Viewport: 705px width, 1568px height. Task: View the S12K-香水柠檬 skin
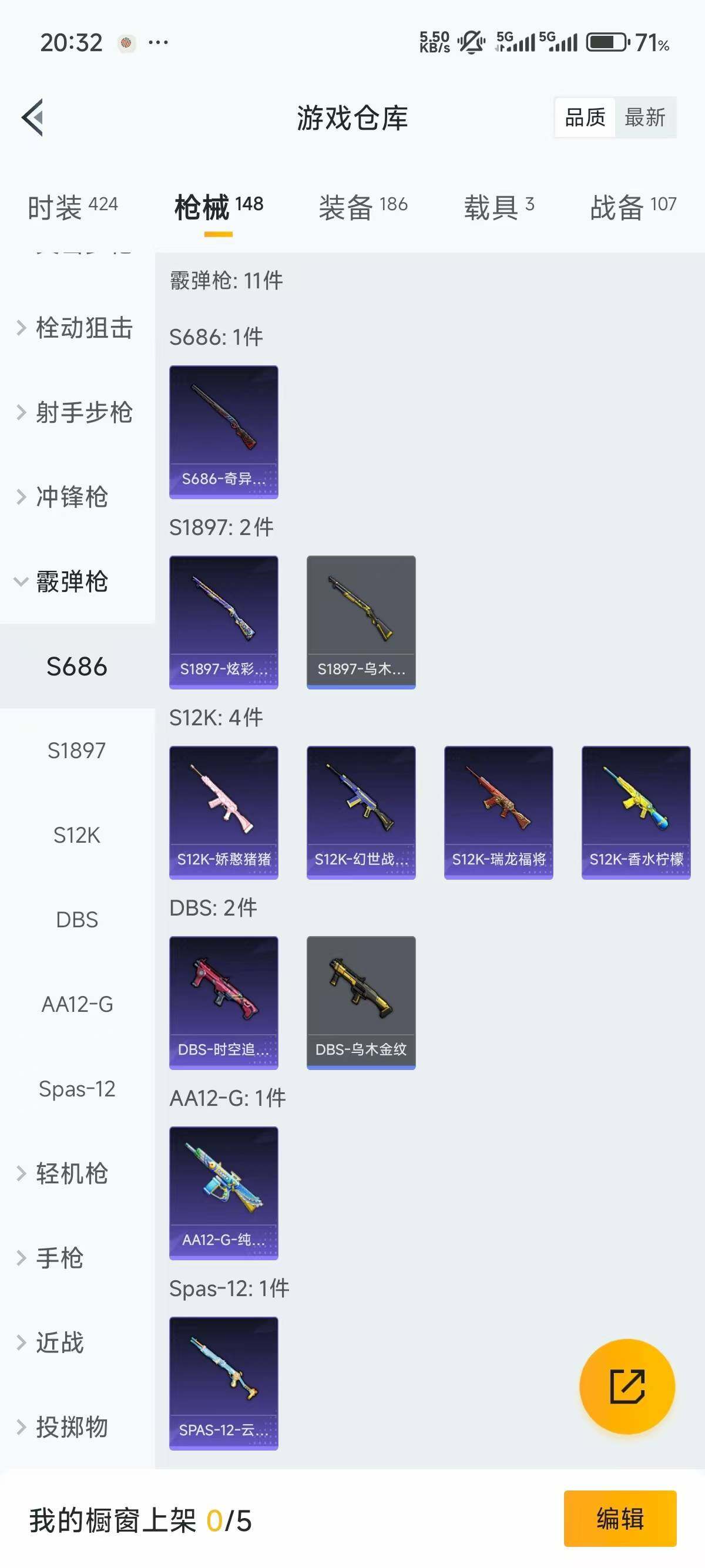coord(636,812)
